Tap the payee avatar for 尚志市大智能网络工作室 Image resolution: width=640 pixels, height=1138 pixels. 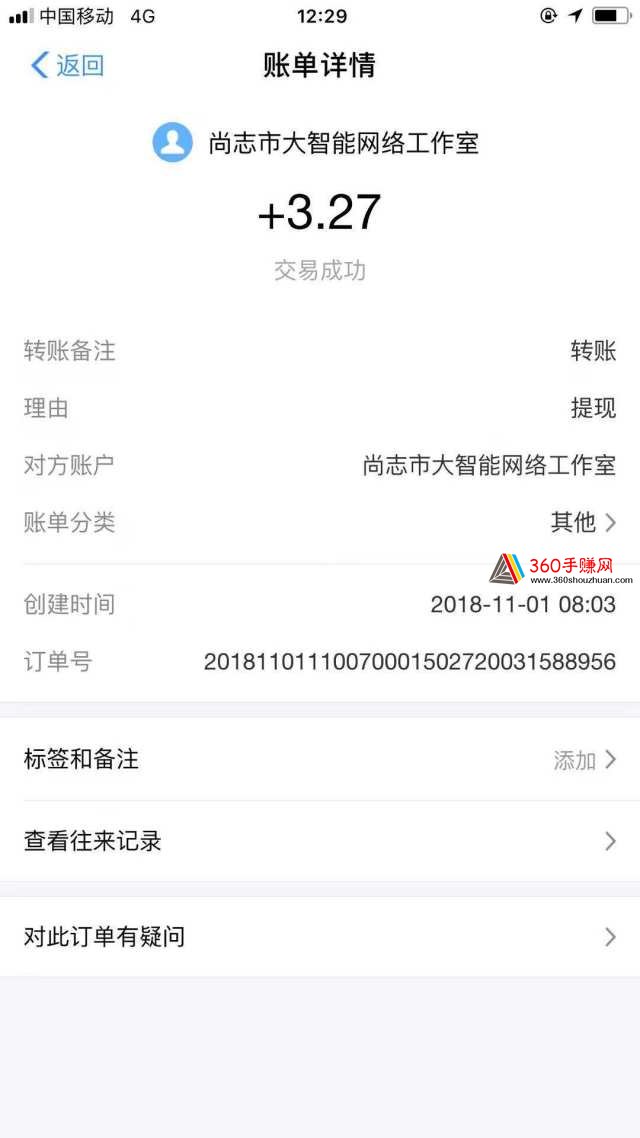pyautogui.click(x=173, y=142)
